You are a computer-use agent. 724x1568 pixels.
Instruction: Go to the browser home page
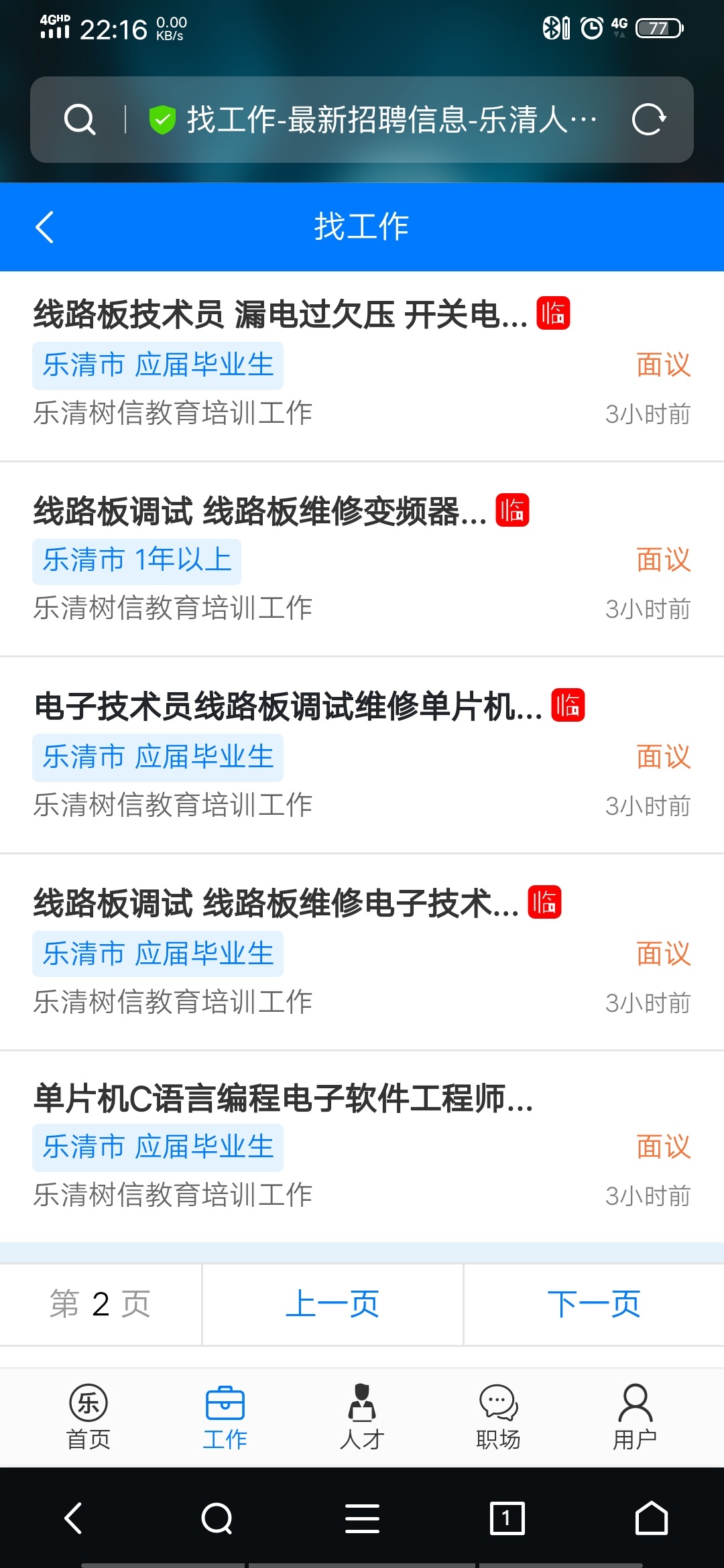(652, 1518)
